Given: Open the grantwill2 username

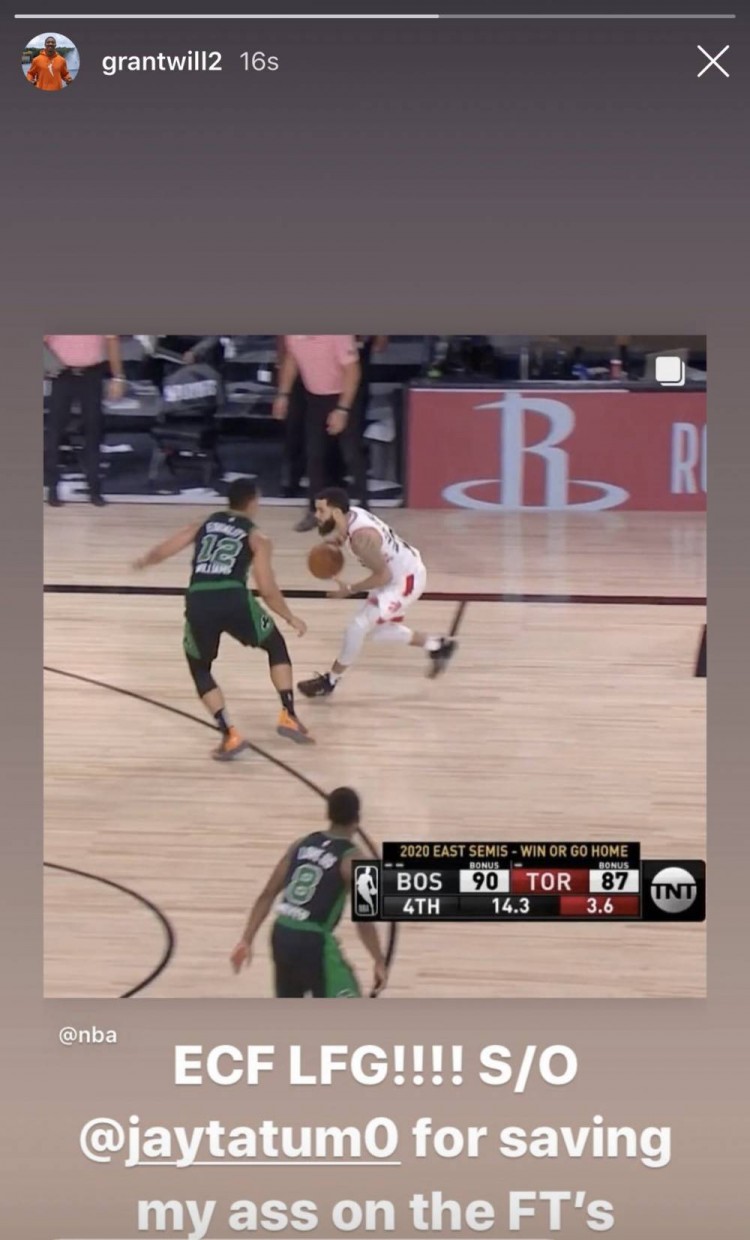Looking at the screenshot, I should click(161, 62).
